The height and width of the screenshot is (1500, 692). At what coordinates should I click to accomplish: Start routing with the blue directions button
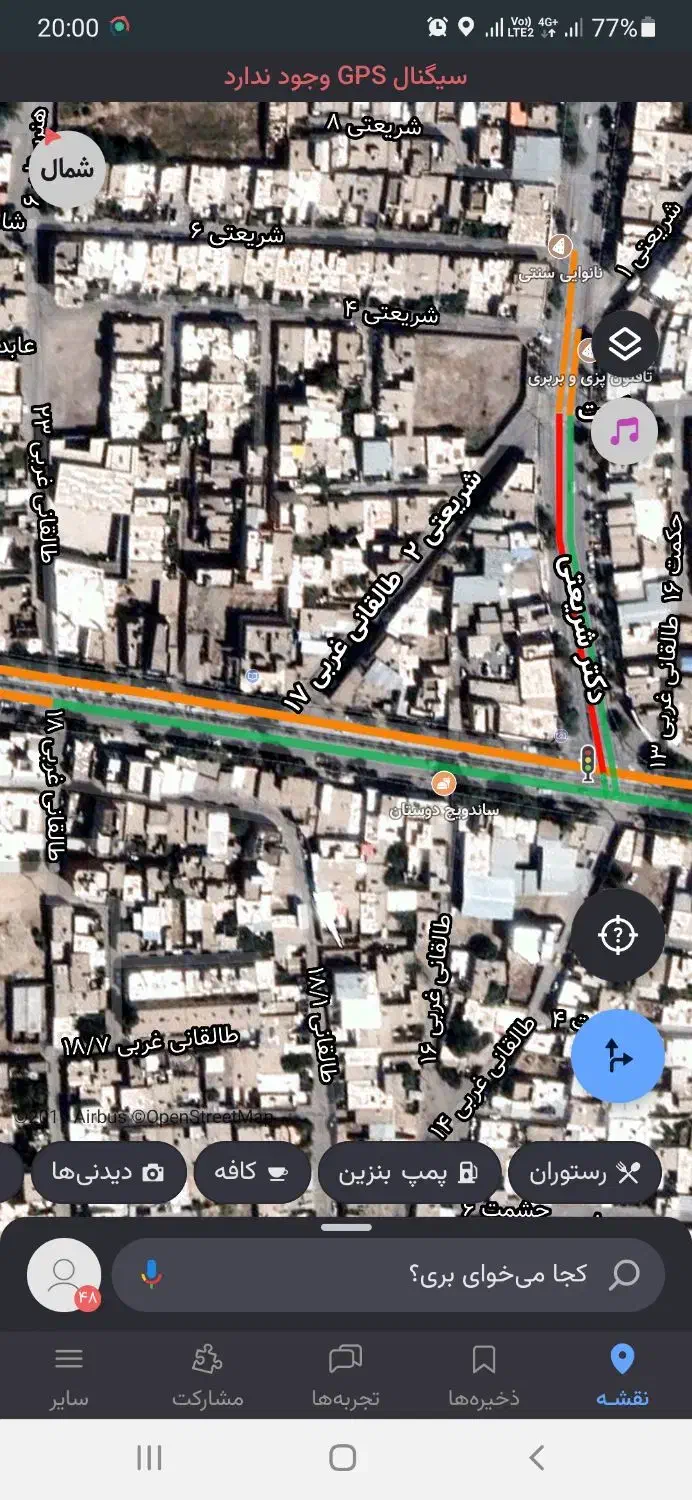(x=618, y=1056)
